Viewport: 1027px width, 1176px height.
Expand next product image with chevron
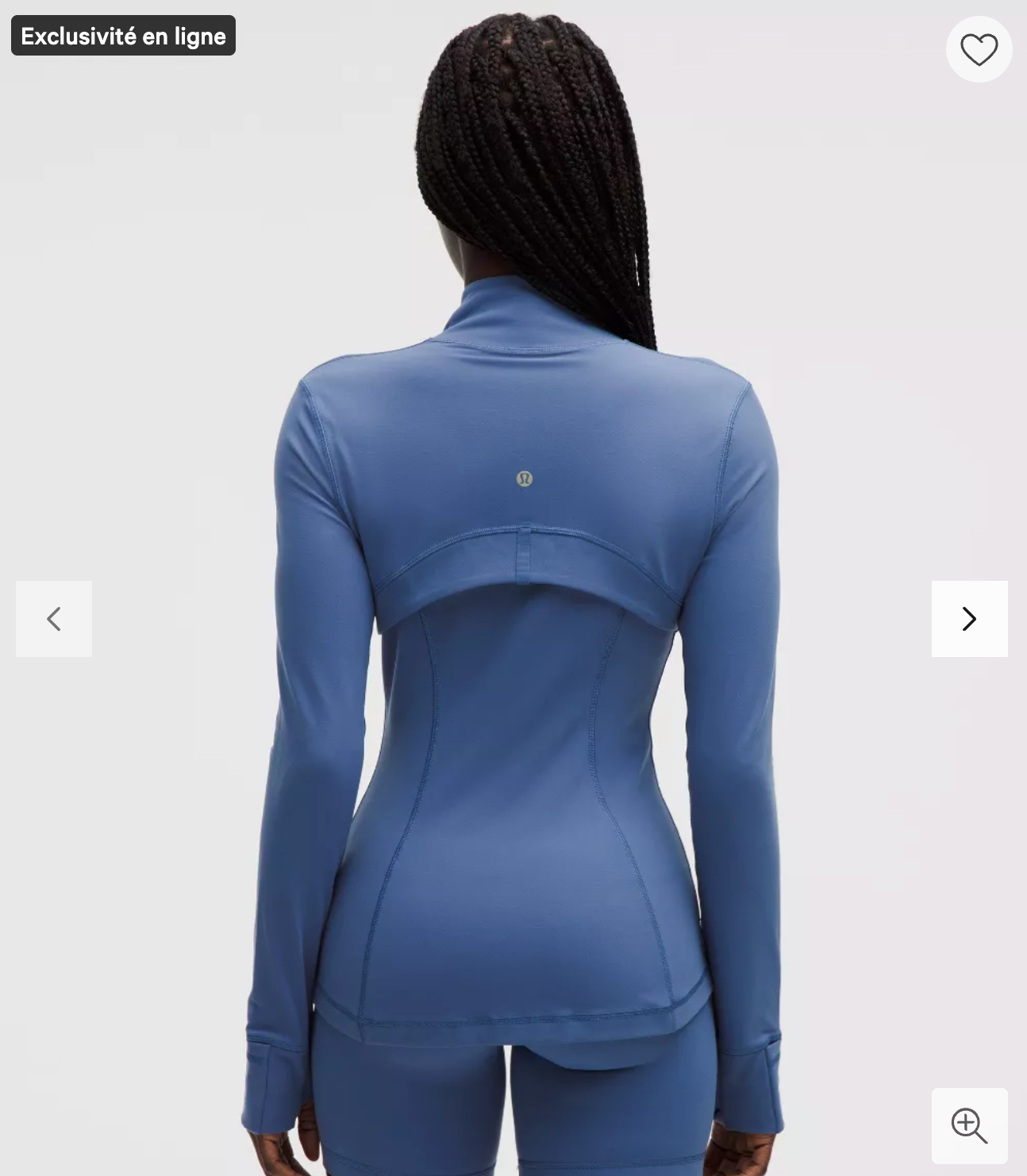[x=969, y=619]
